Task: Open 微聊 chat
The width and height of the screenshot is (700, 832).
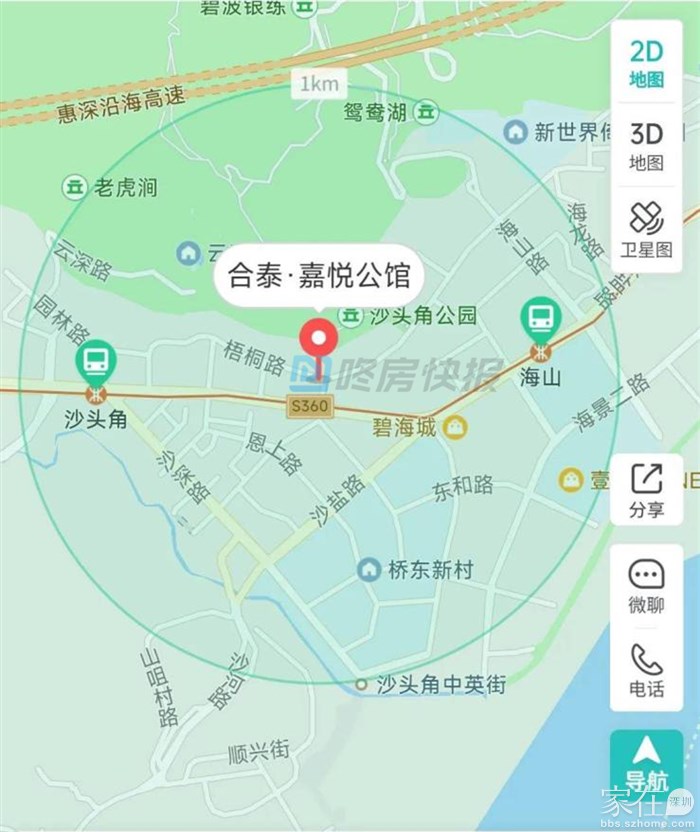Action: pos(646,585)
